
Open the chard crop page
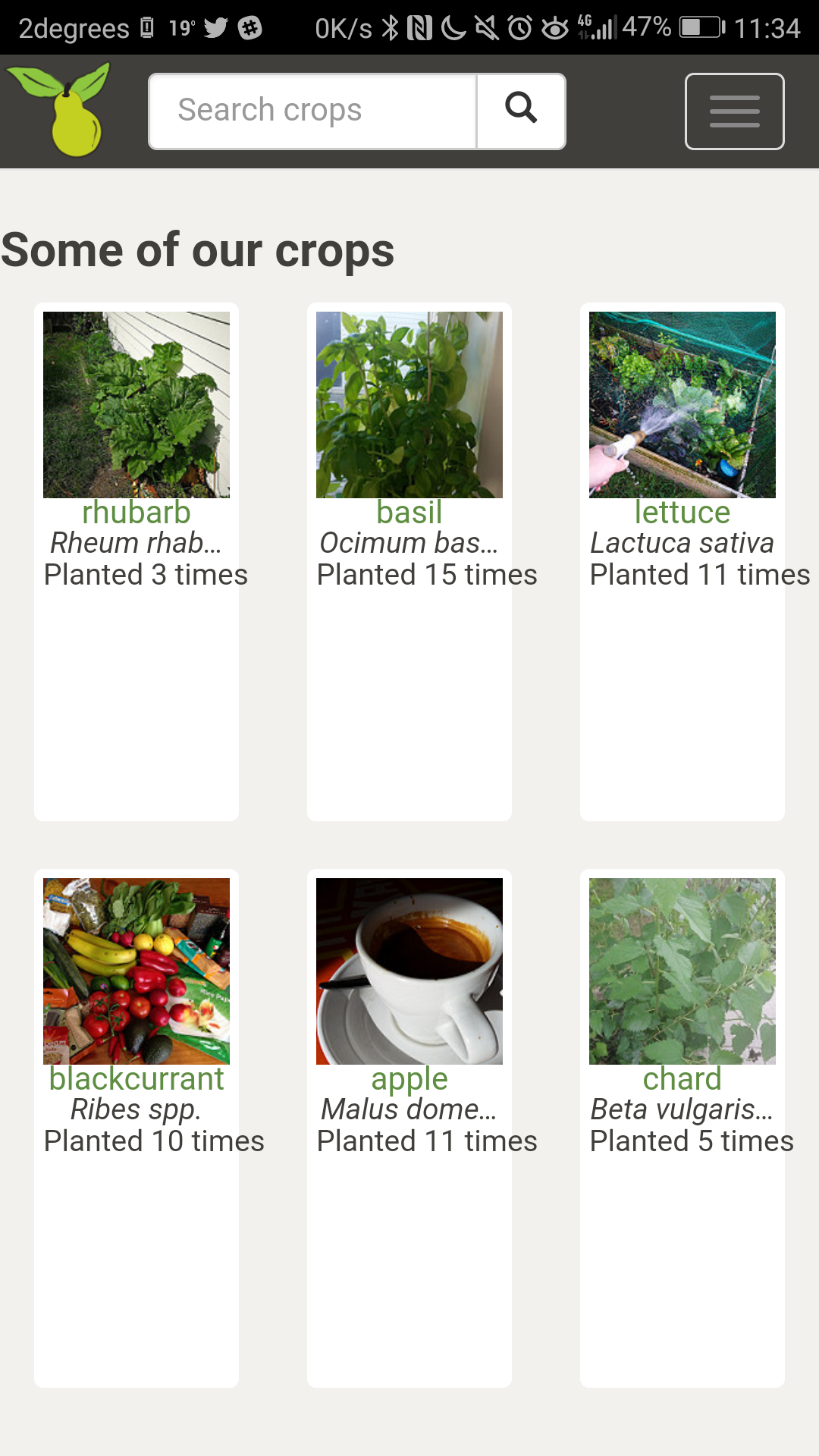[682, 1078]
